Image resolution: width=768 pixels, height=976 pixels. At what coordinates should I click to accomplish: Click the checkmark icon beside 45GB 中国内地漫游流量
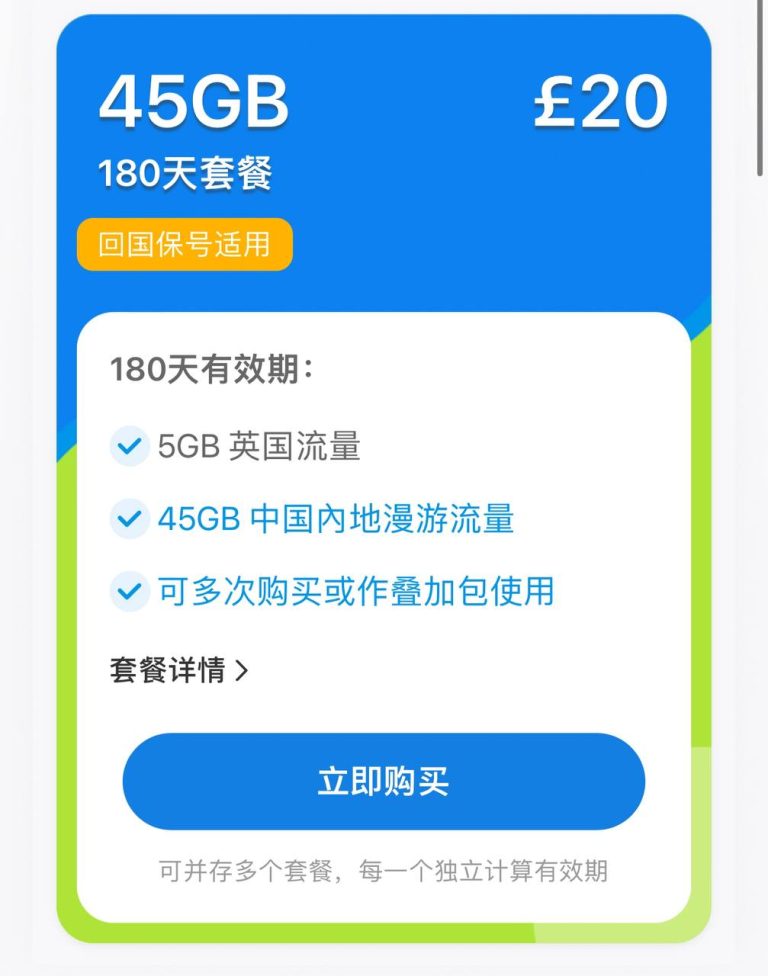pos(129,518)
